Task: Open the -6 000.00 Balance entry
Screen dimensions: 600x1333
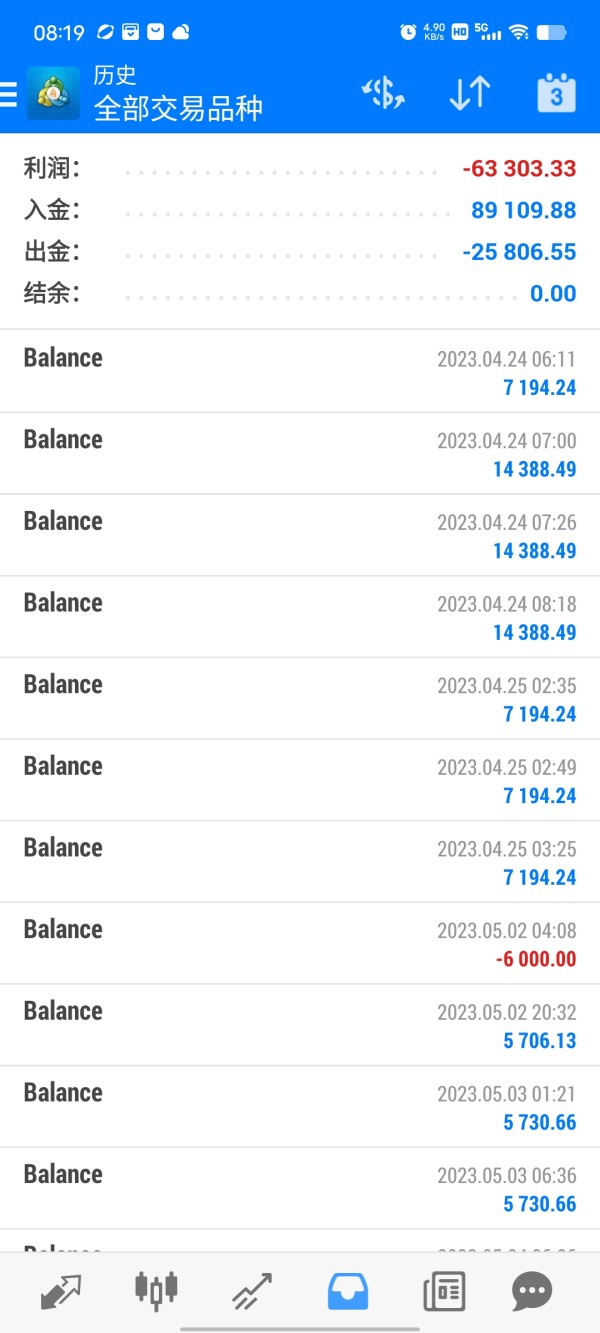Action: (x=300, y=943)
